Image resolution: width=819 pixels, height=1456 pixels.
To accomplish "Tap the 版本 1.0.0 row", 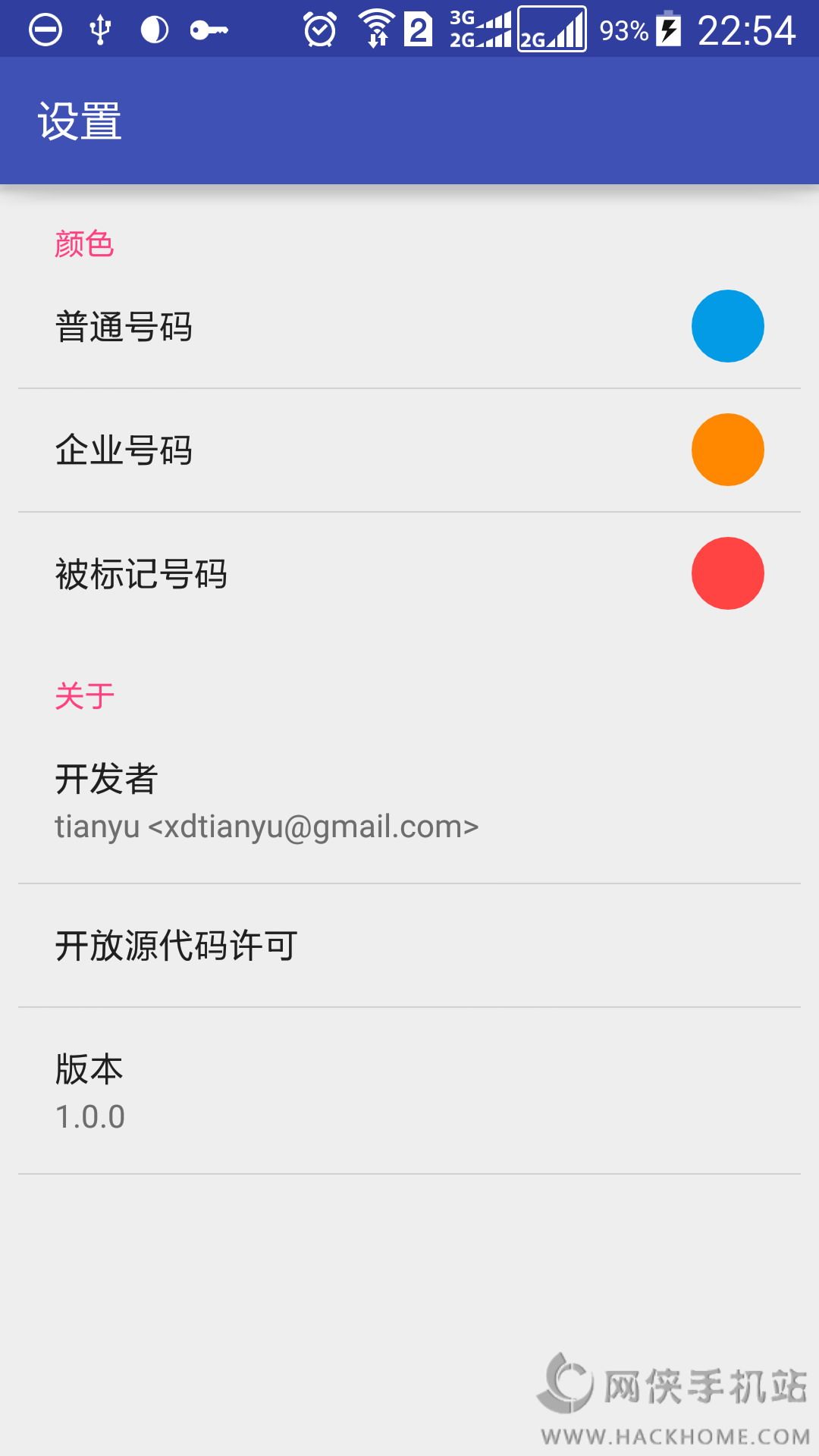I will (x=409, y=1091).
